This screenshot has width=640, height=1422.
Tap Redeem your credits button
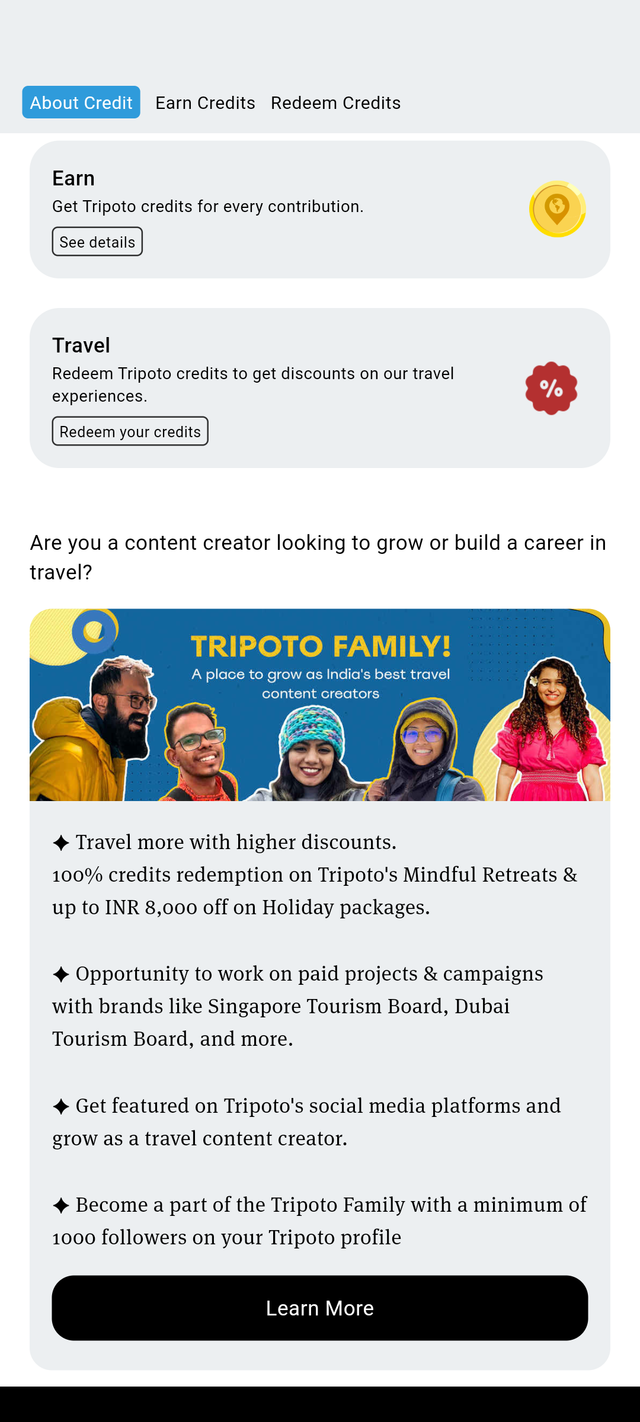[x=130, y=432]
